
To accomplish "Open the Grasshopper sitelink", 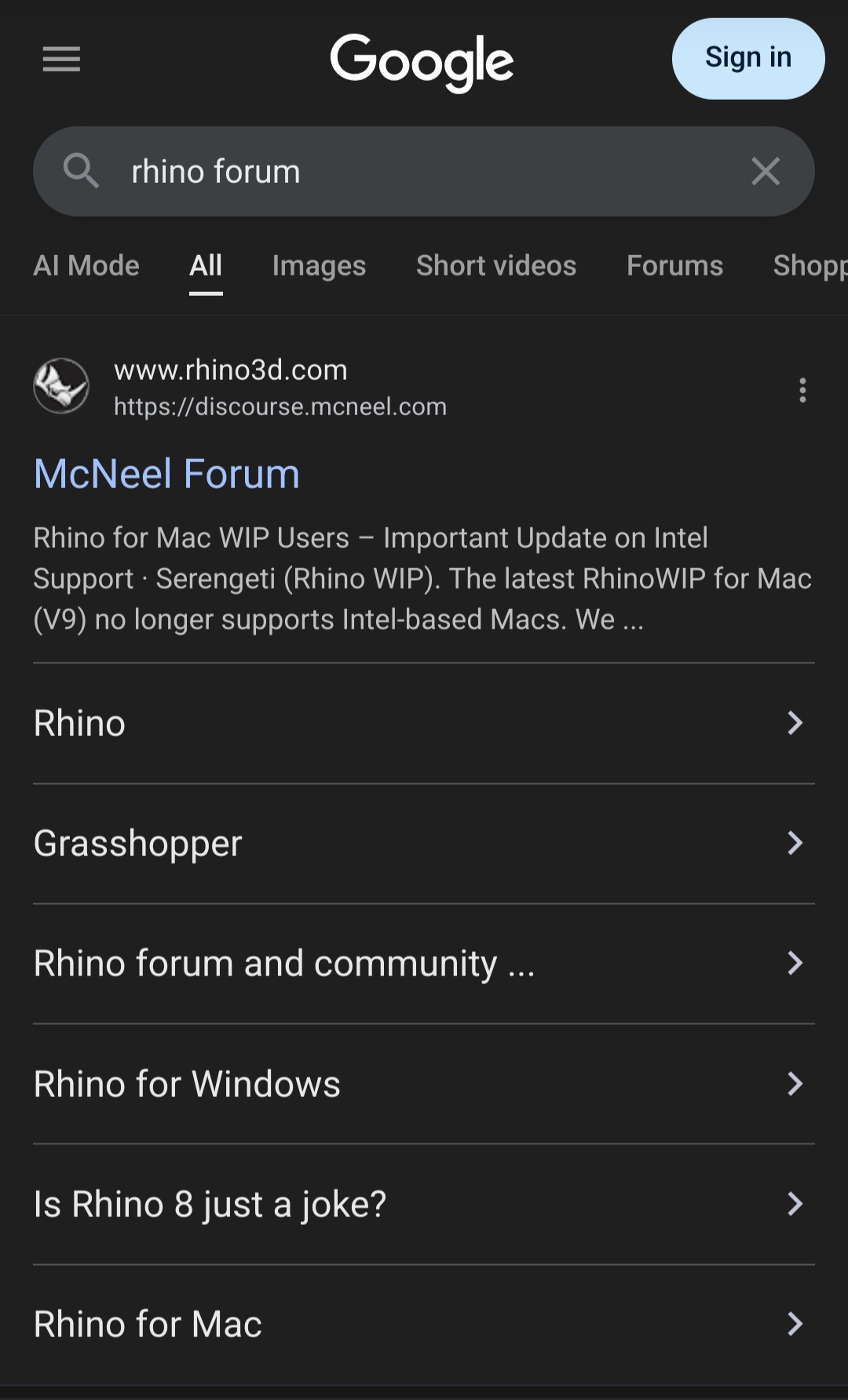I will point(424,844).
